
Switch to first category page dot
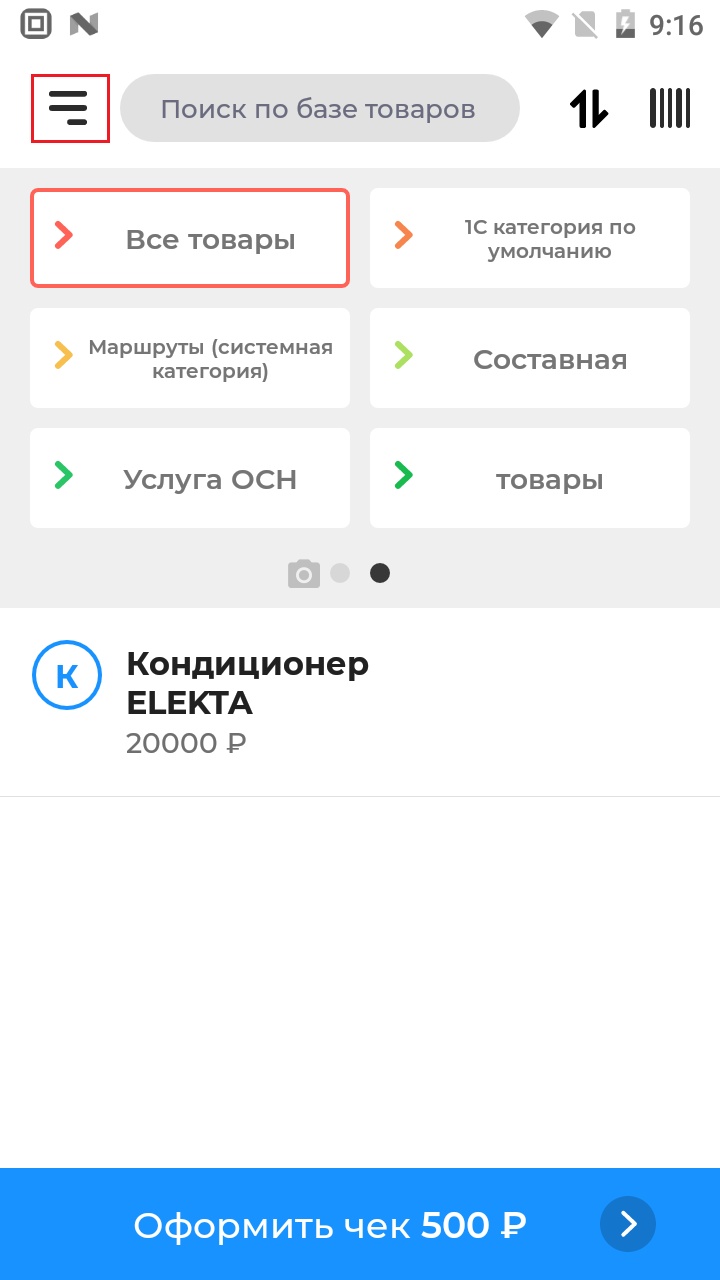340,573
